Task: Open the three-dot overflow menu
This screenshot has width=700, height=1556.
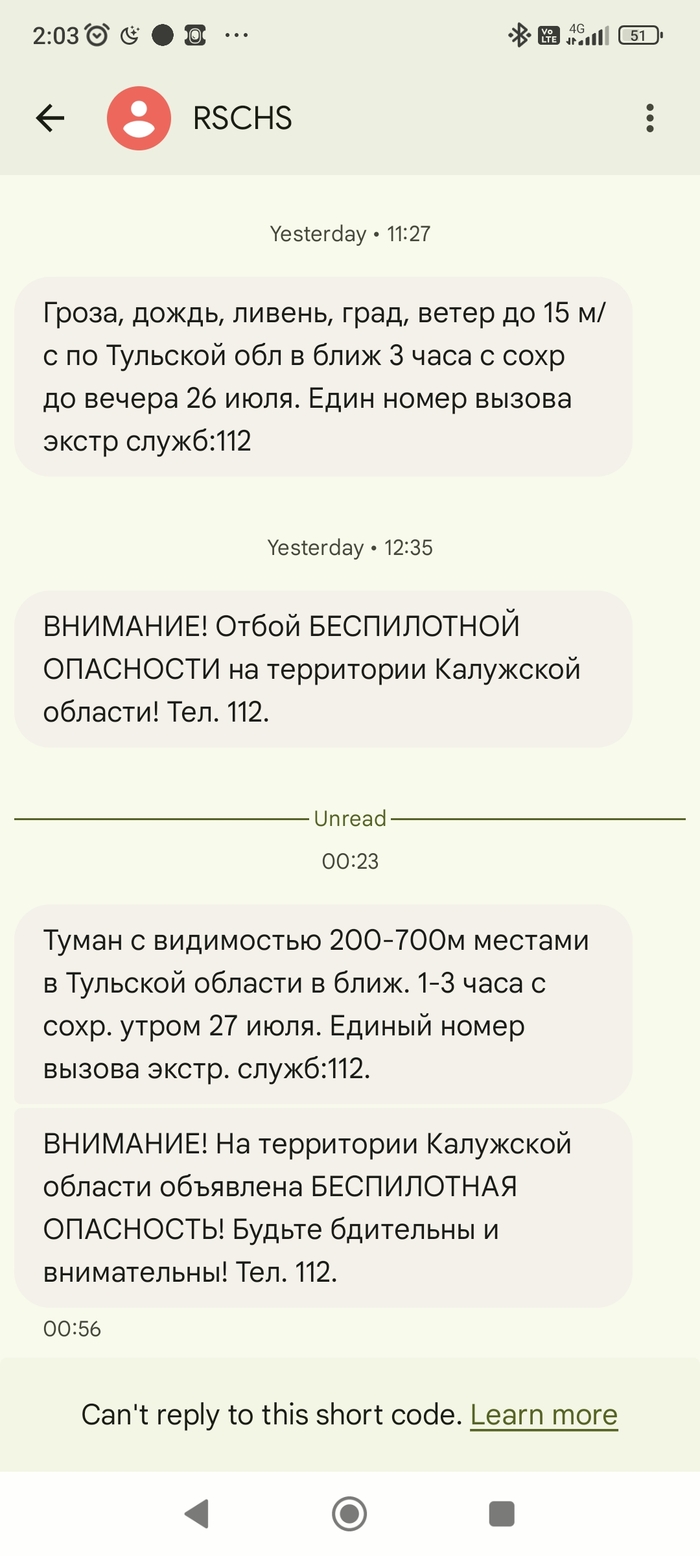Action: tap(650, 119)
